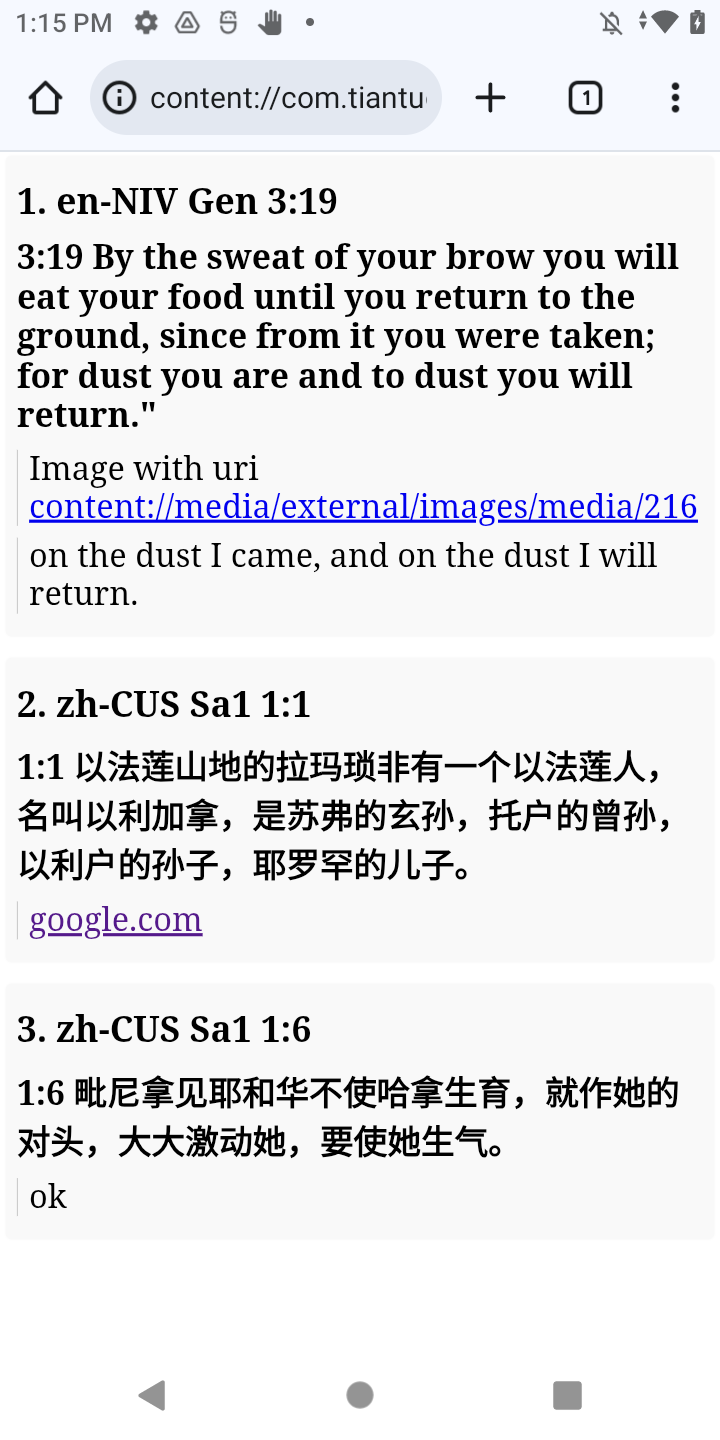Go to the browser home page
The height and width of the screenshot is (1440, 720).
point(45,98)
